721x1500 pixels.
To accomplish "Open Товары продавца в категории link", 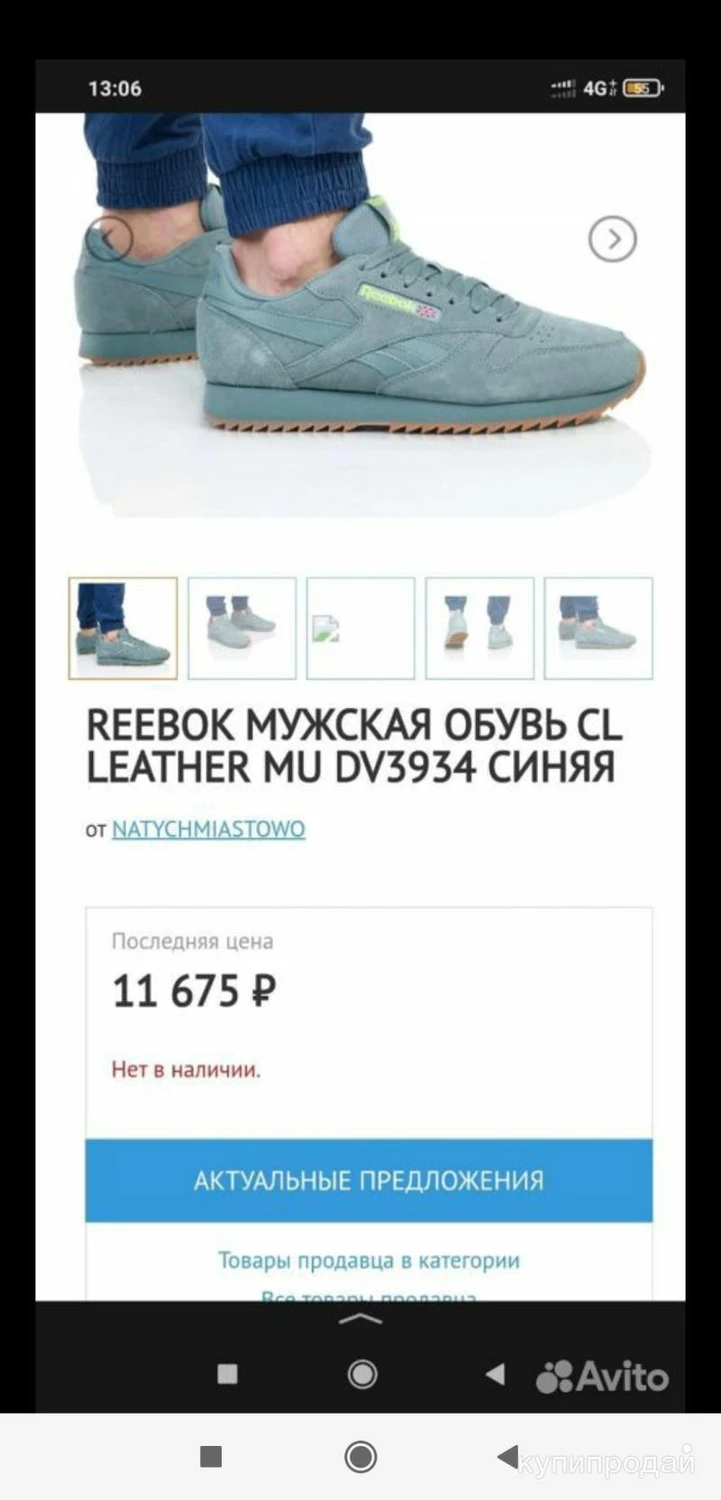I will coord(369,1260).
